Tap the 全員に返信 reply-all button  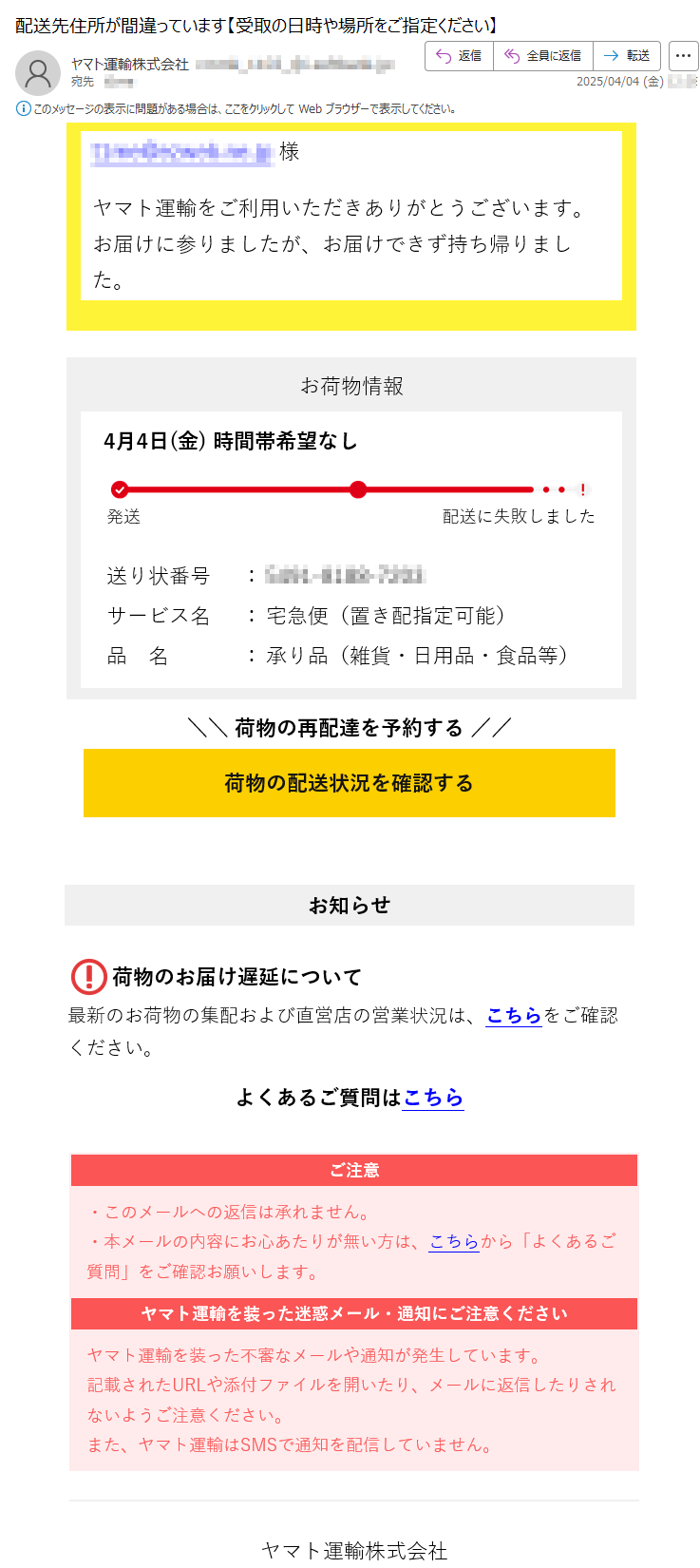[543, 56]
